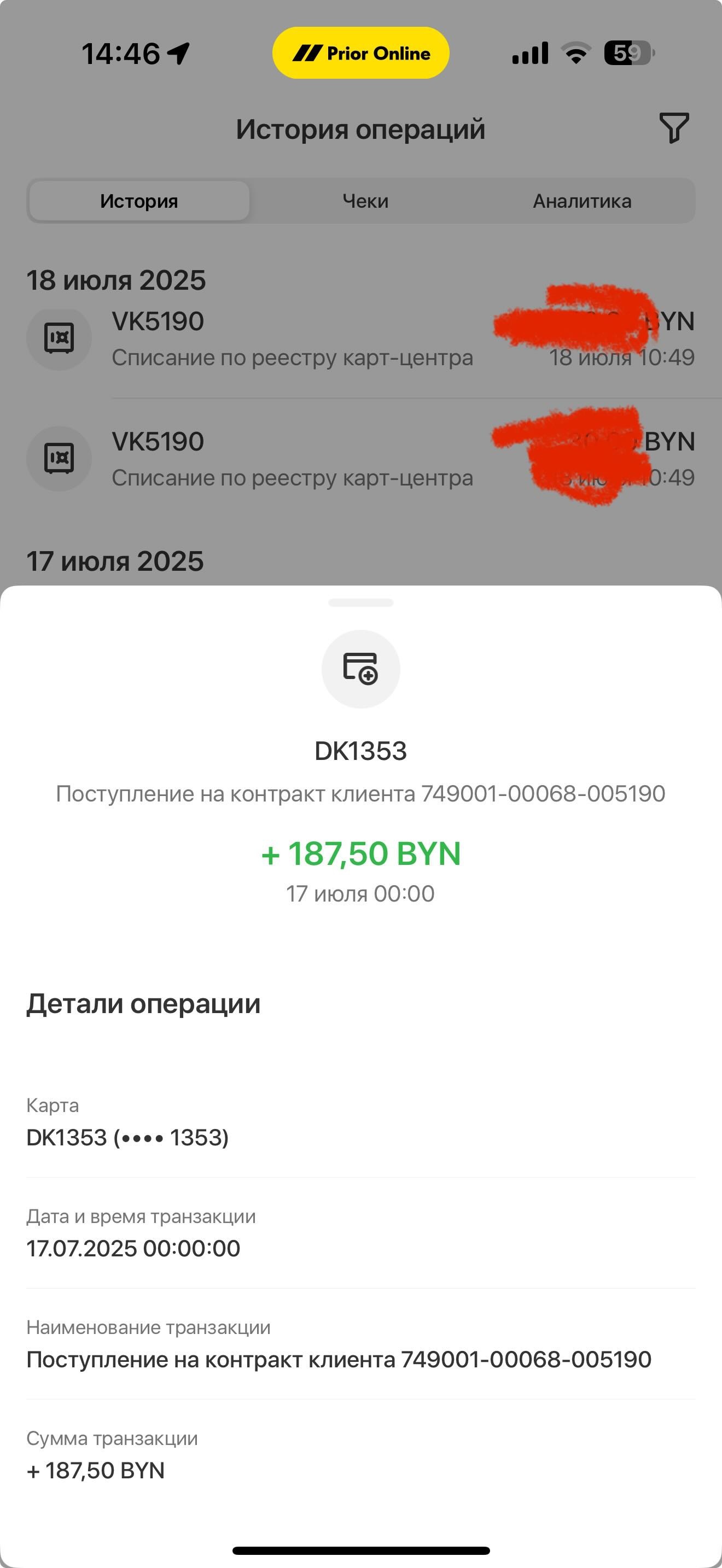Open the Аналитика tab
The image size is (722, 1568).
click(582, 201)
